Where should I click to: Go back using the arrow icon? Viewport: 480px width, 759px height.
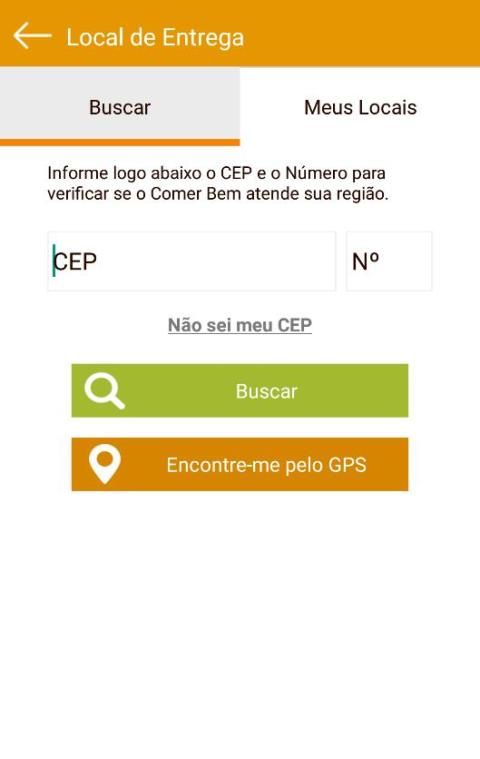[32, 36]
